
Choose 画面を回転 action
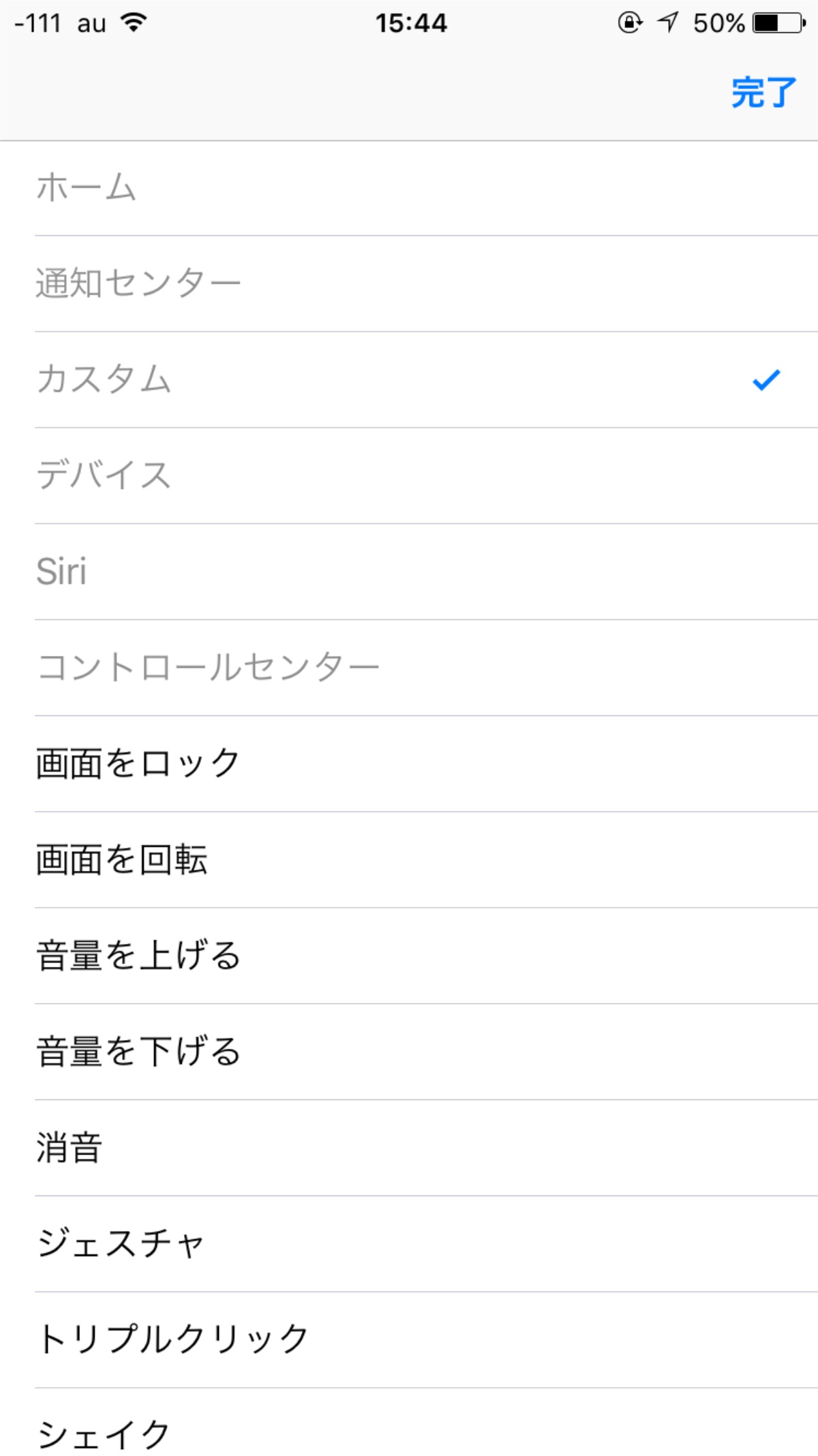(x=409, y=860)
